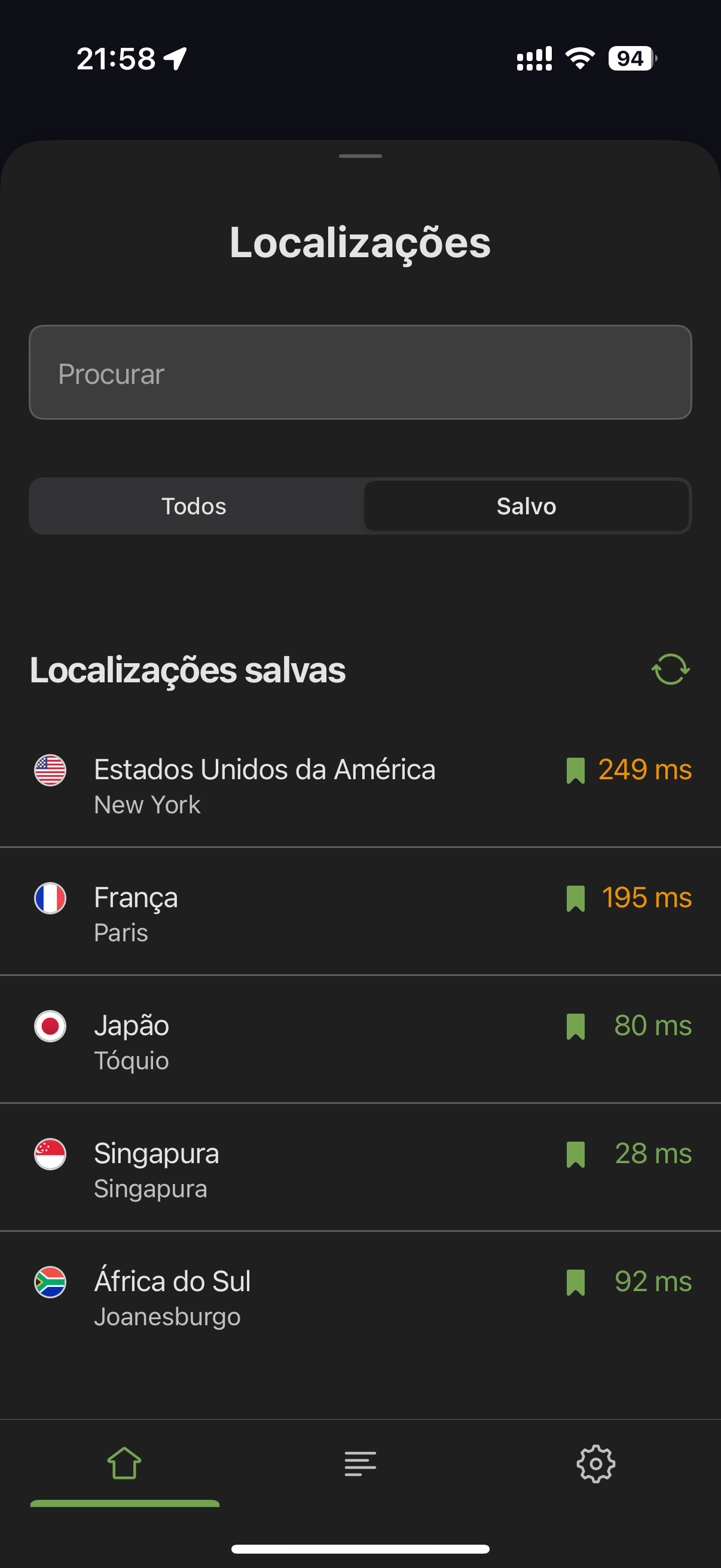Unsave New York by tapping its bookmark icon
This screenshot has height=1568, width=721.
pyautogui.click(x=575, y=770)
